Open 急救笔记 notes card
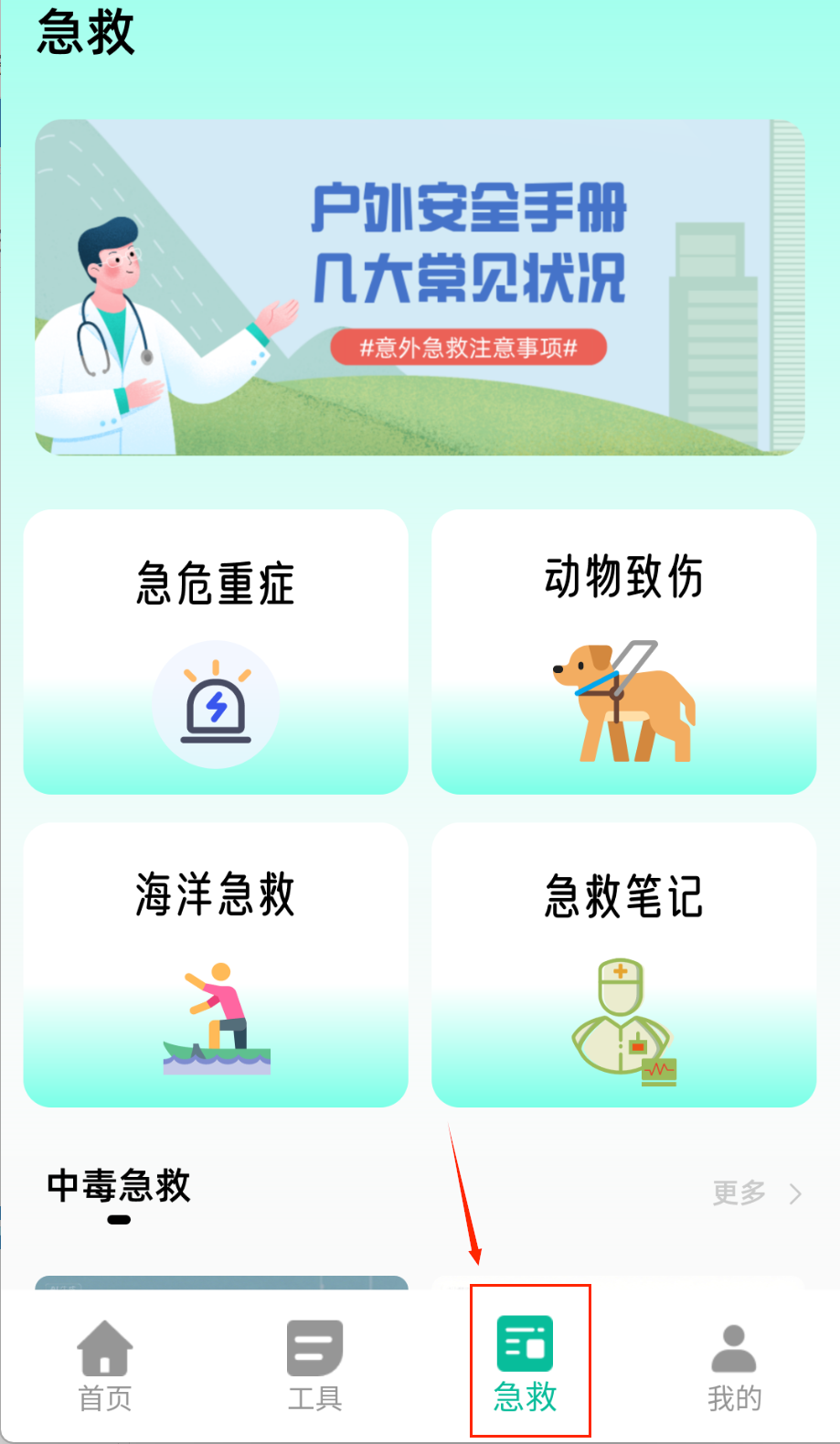840x1444 pixels. click(x=623, y=965)
